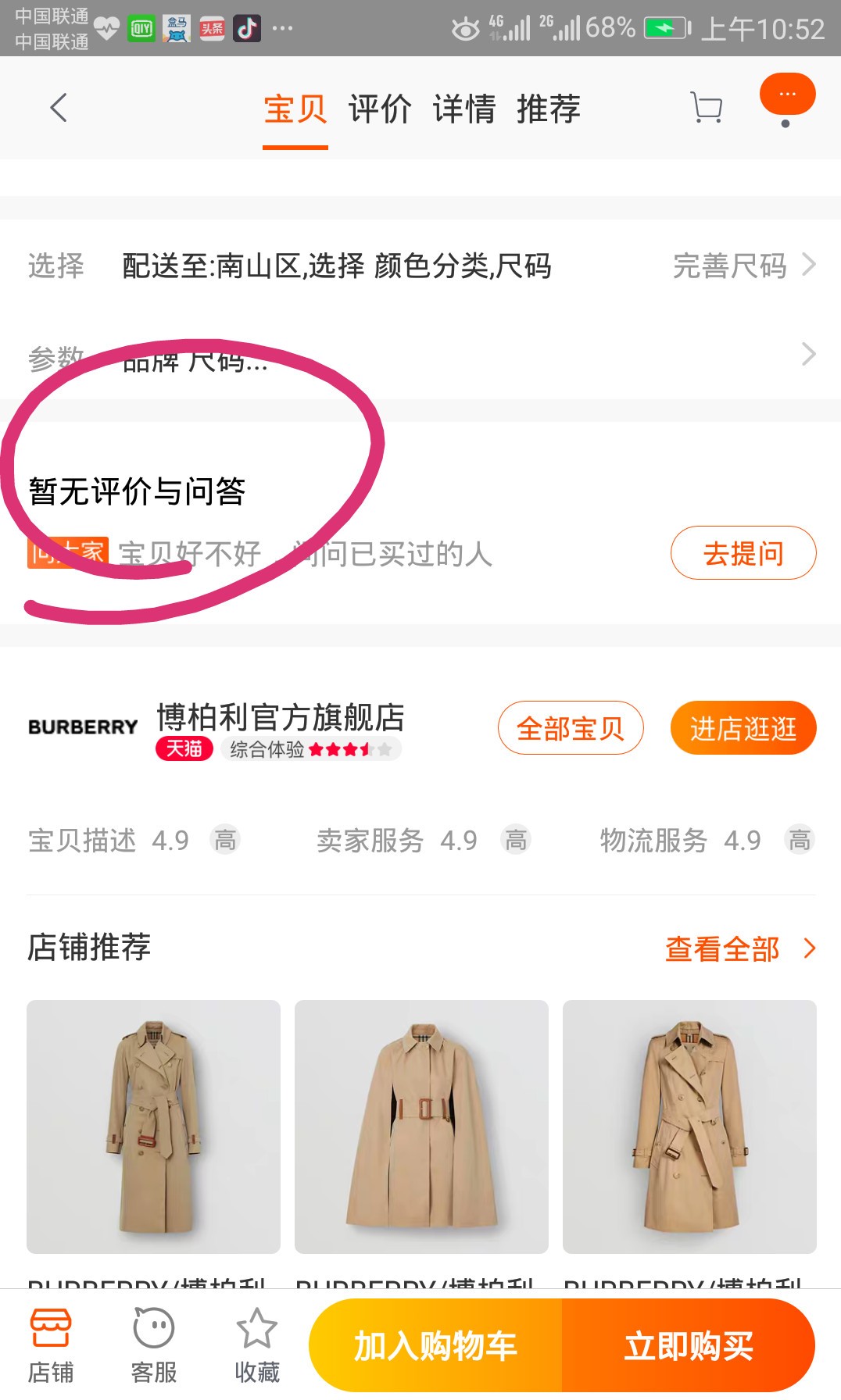Tap the Douyin icon in the status bar
Viewport: 841px width, 1400px height.
click(x=247, y=29)
